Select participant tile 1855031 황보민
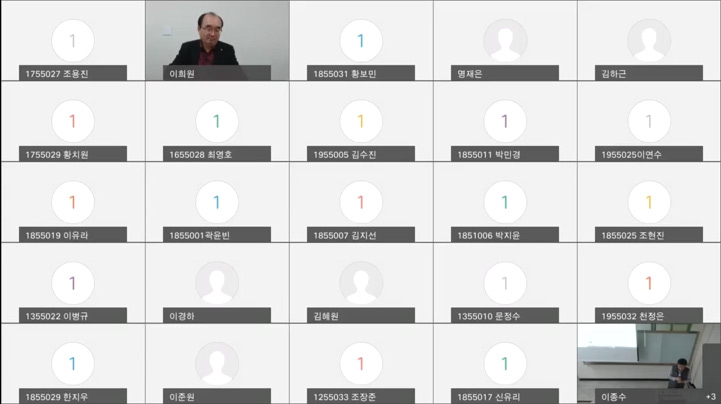The height and width of the screenshot is (404, 721). coord(360,40)
